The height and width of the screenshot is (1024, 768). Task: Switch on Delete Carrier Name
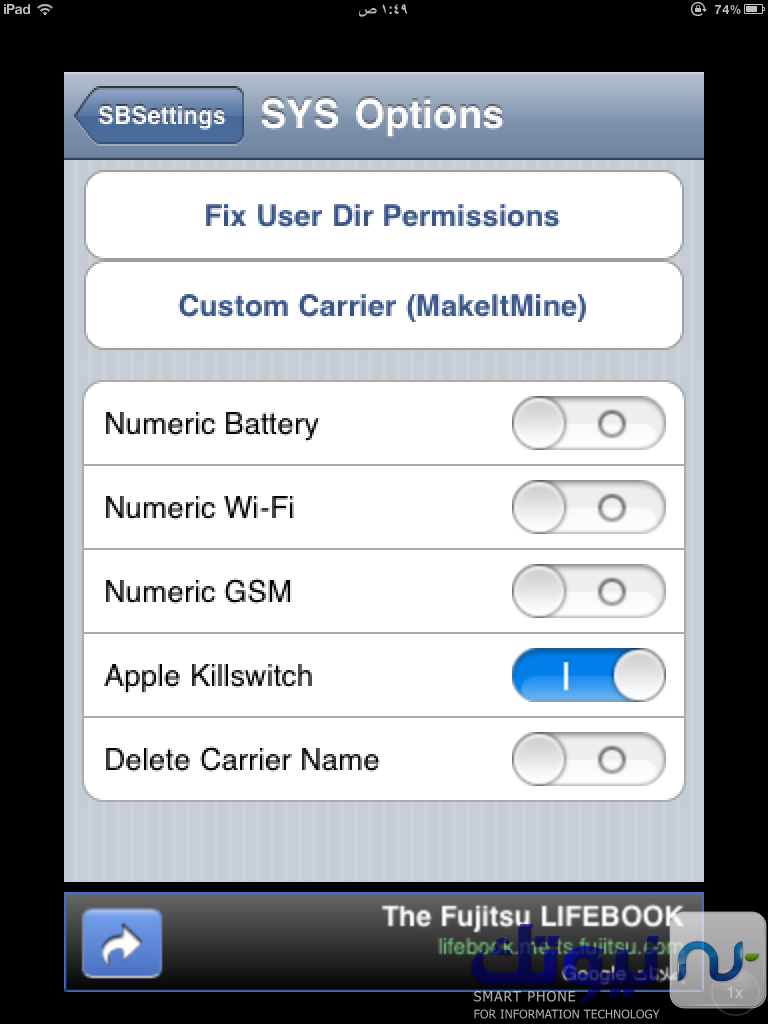point(588,759)
